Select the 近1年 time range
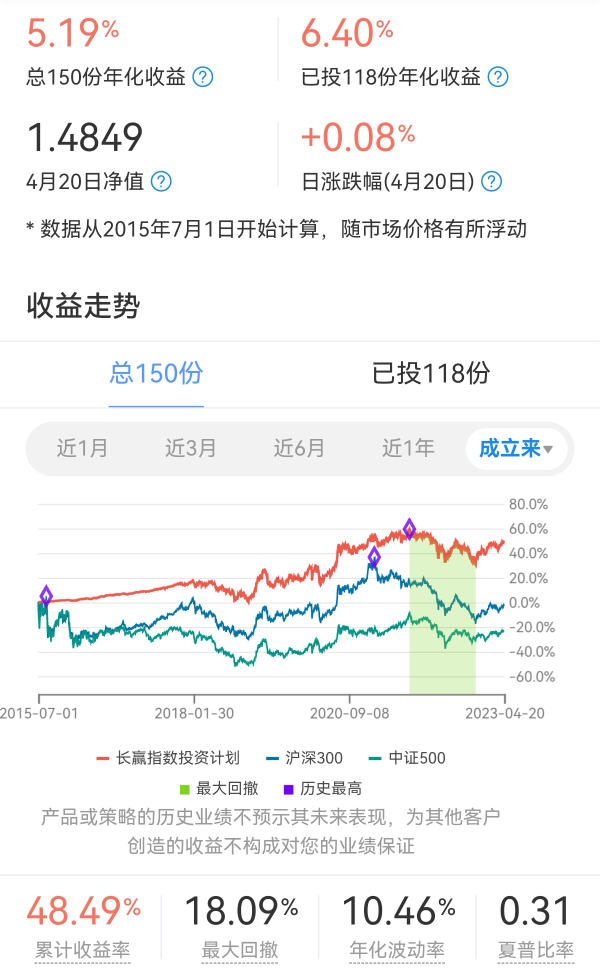600x973 pixels. [408, 449]
